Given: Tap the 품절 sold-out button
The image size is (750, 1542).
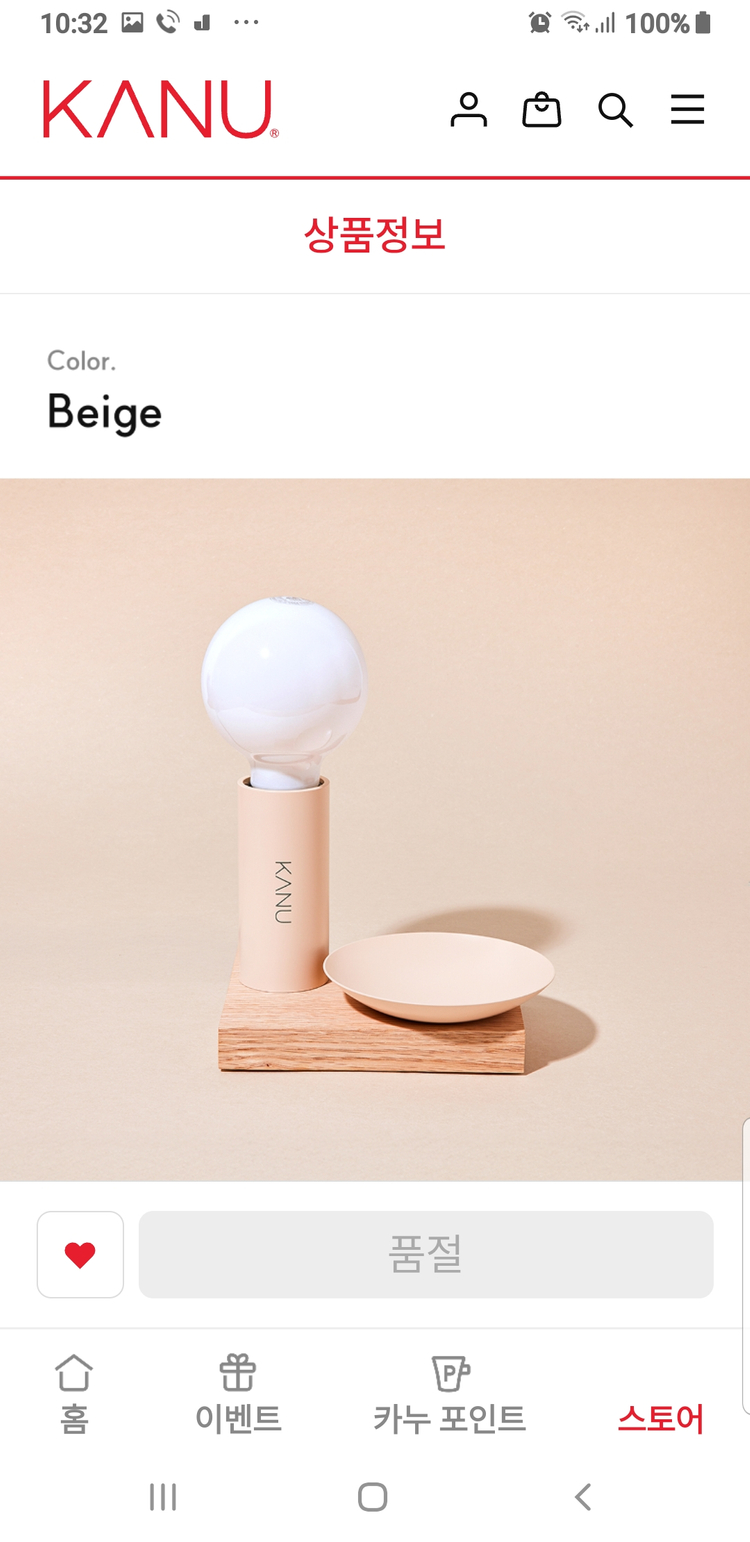Looking at the screenshot, I should click(x=426, y=1255).
